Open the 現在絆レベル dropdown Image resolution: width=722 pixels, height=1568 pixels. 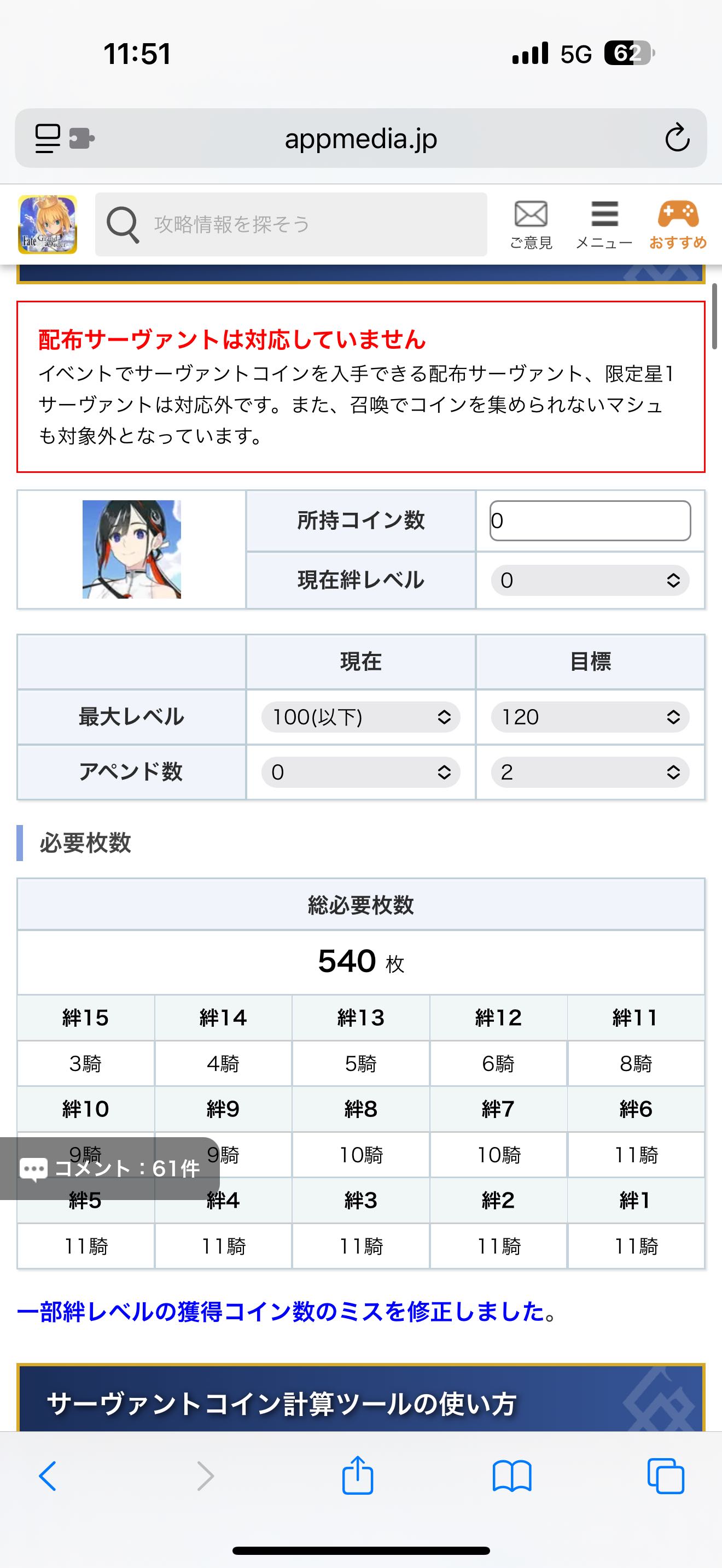point(590,580)
